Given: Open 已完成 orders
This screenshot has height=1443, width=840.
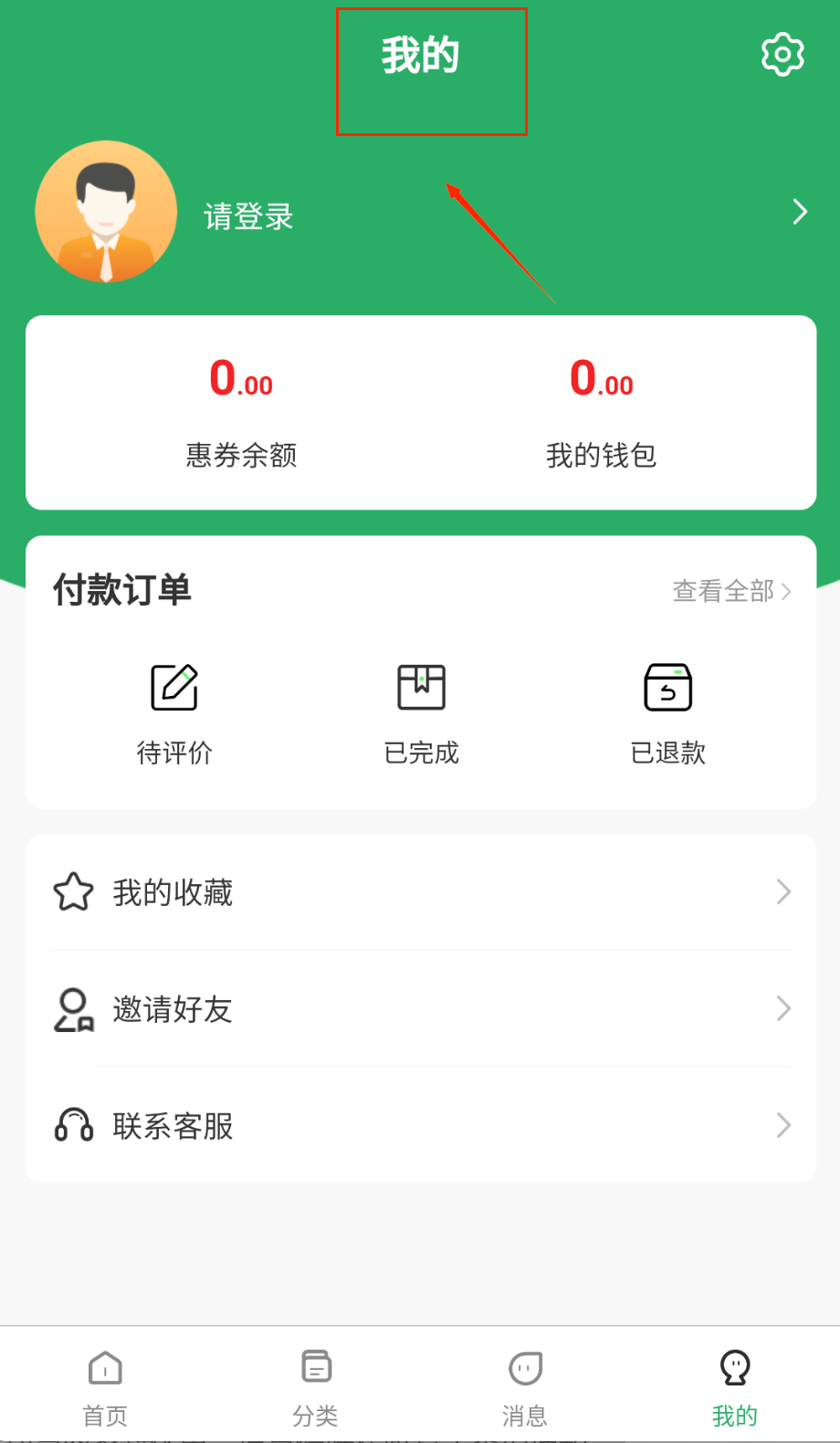Looking at the screenshot, I should (x=421, y=713).
